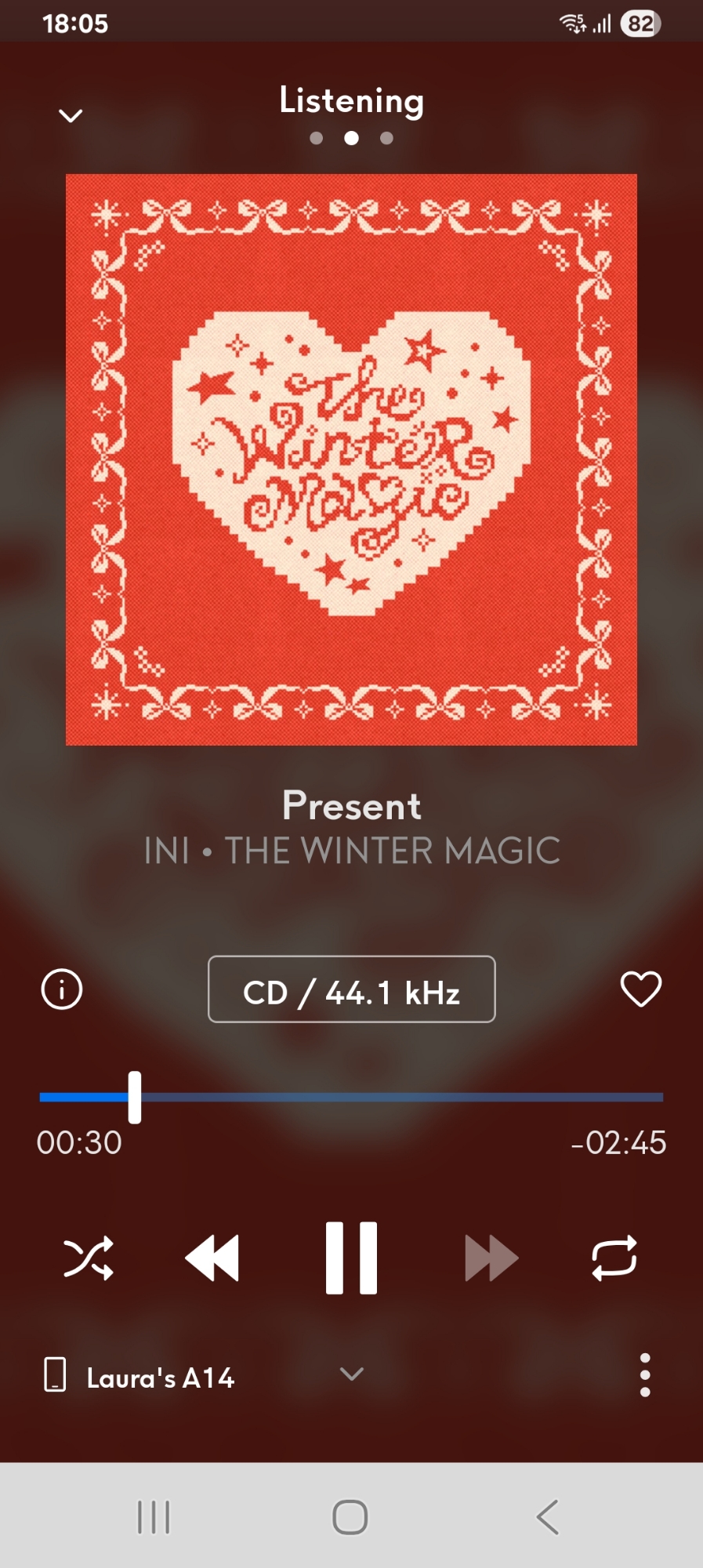Screen dimensions: 703x1568
Task: Collapse the Listening player with the down chevron
Action: (71, 116)
